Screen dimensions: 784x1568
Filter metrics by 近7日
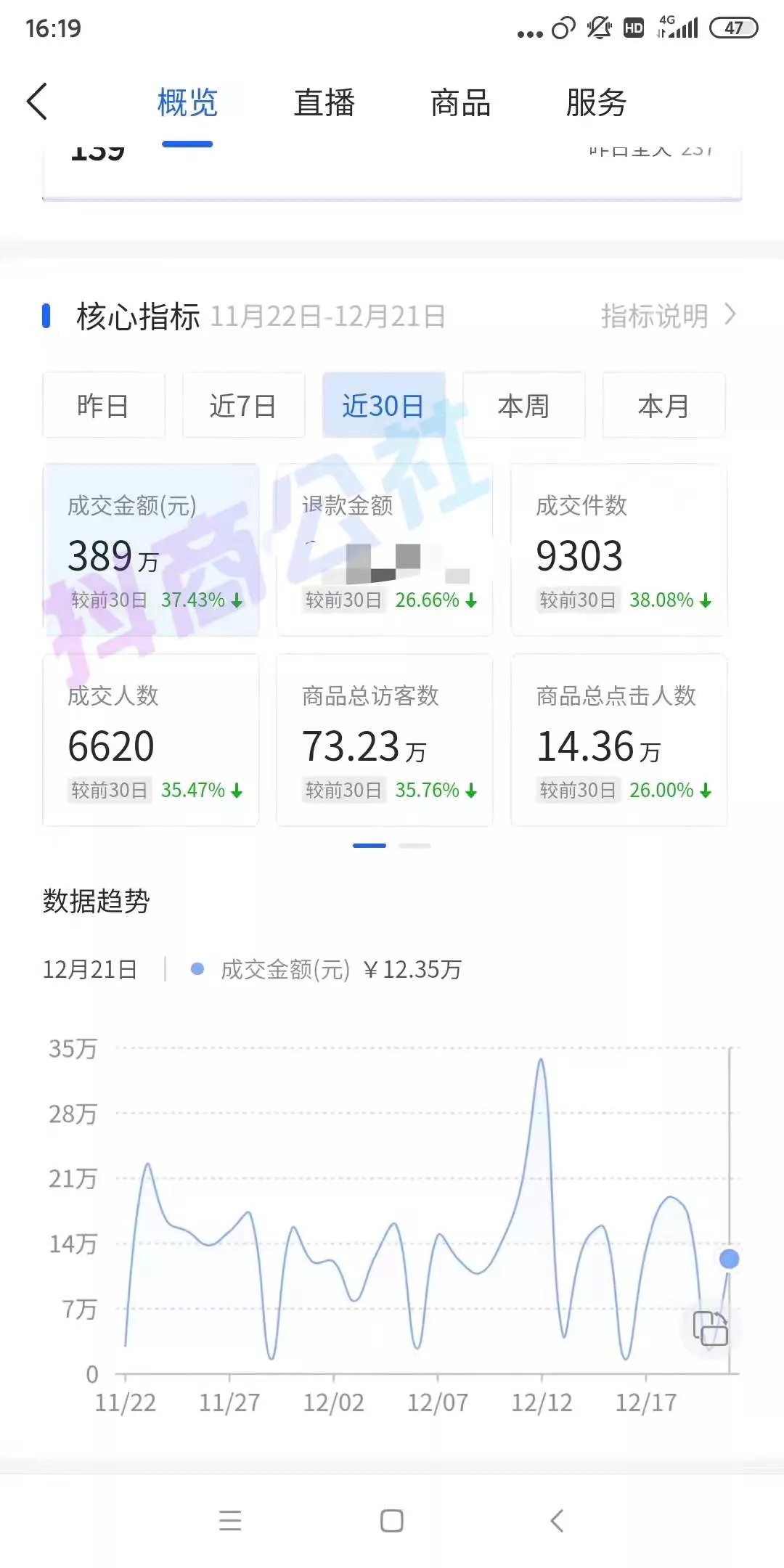pyautogui.click(x=243, y=405)
